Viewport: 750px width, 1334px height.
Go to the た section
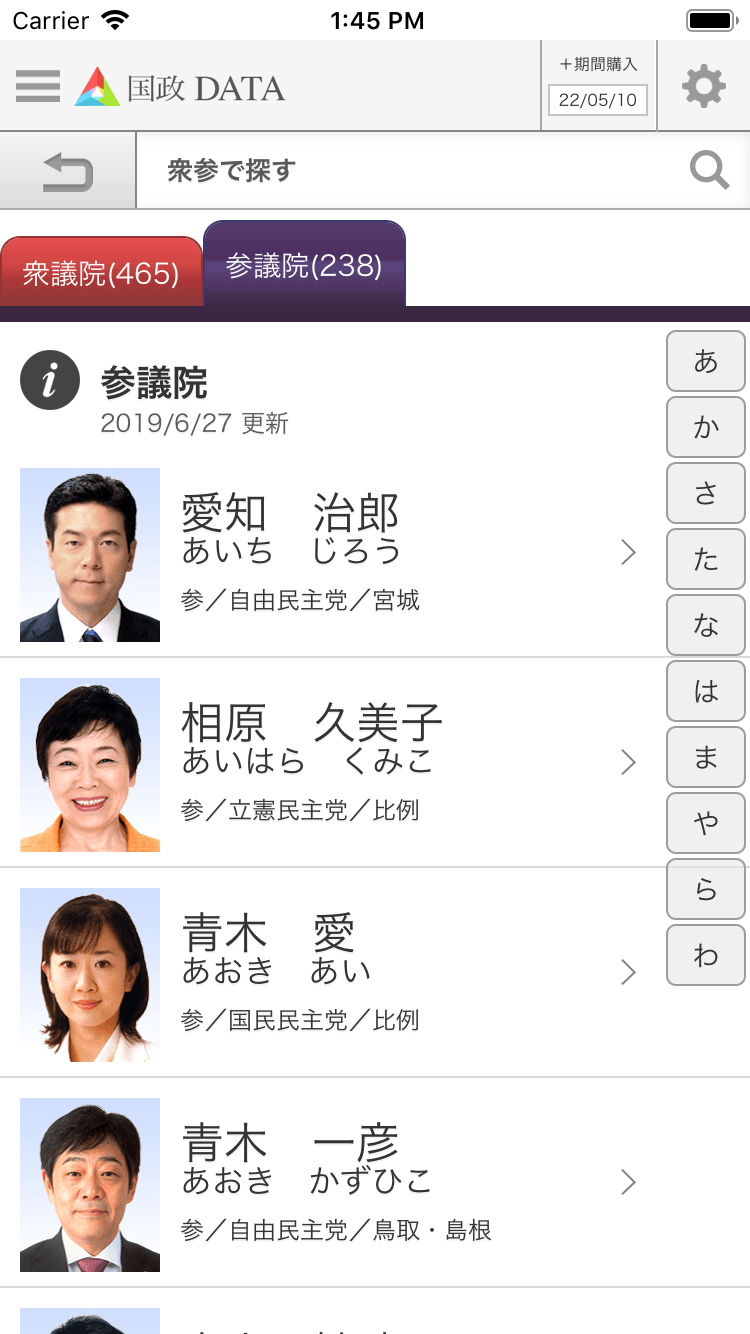[706, 559]
